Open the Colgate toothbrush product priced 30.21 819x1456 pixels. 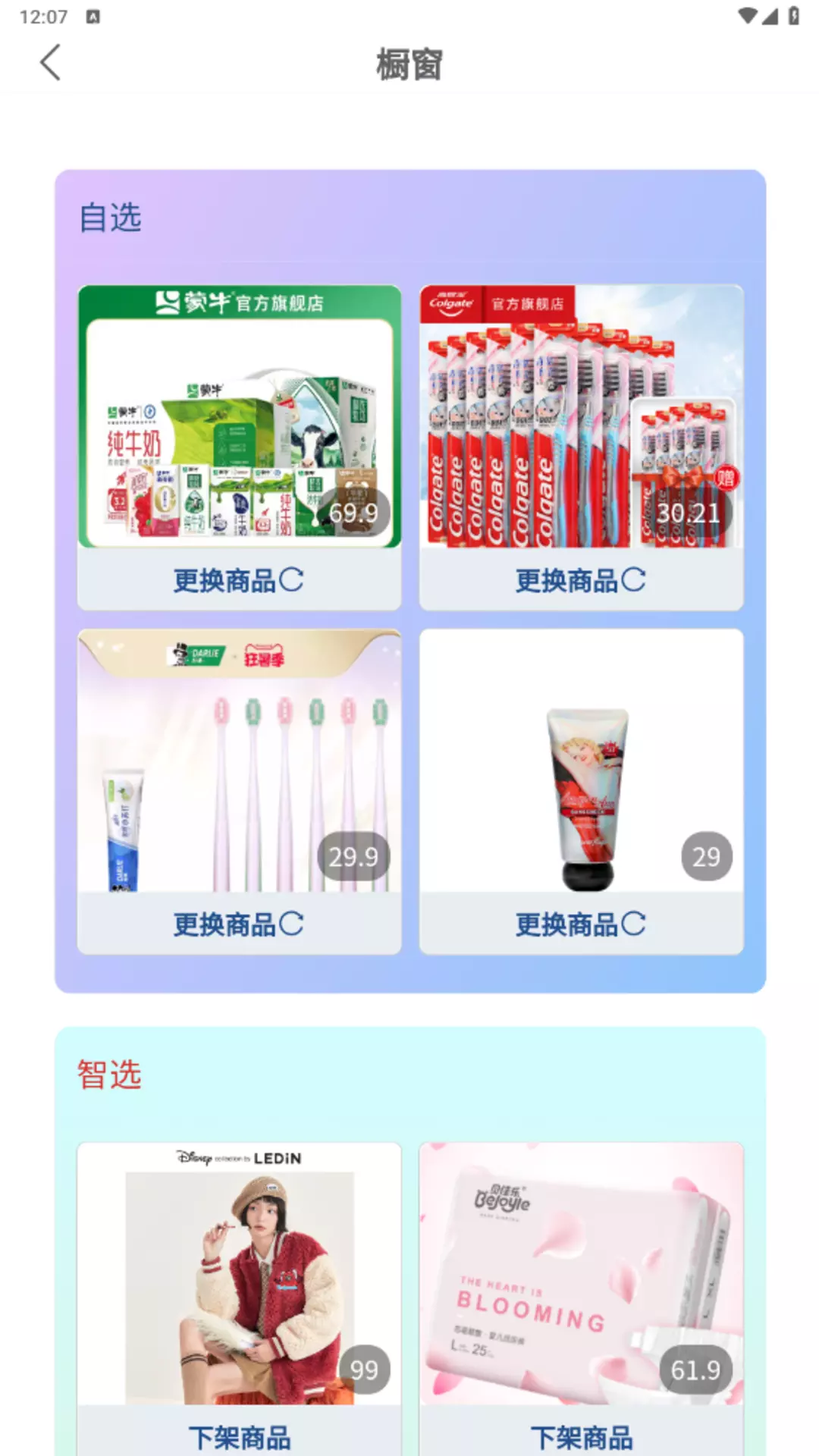tap(582, 416)
